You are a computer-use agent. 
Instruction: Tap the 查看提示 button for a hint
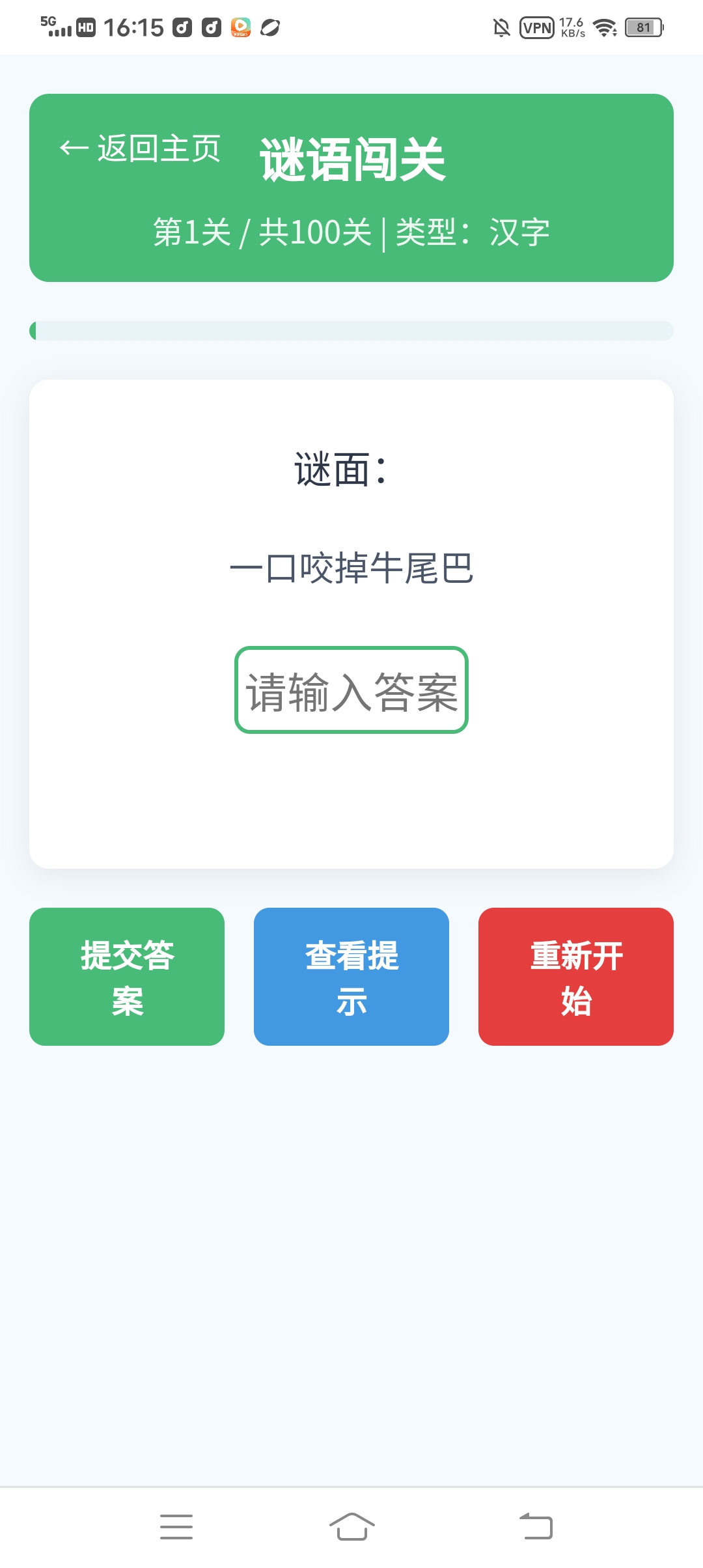351,977
